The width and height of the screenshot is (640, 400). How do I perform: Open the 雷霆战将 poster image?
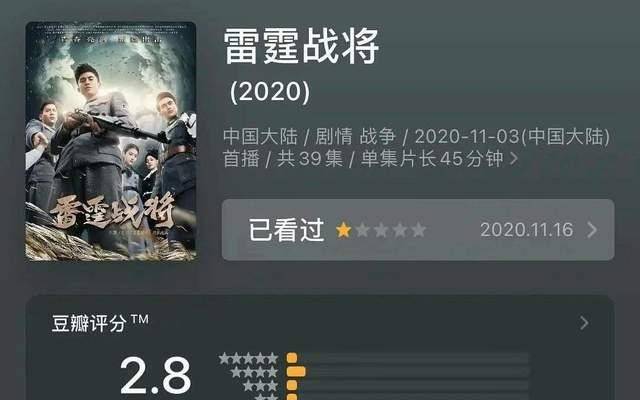coord(110,141)
